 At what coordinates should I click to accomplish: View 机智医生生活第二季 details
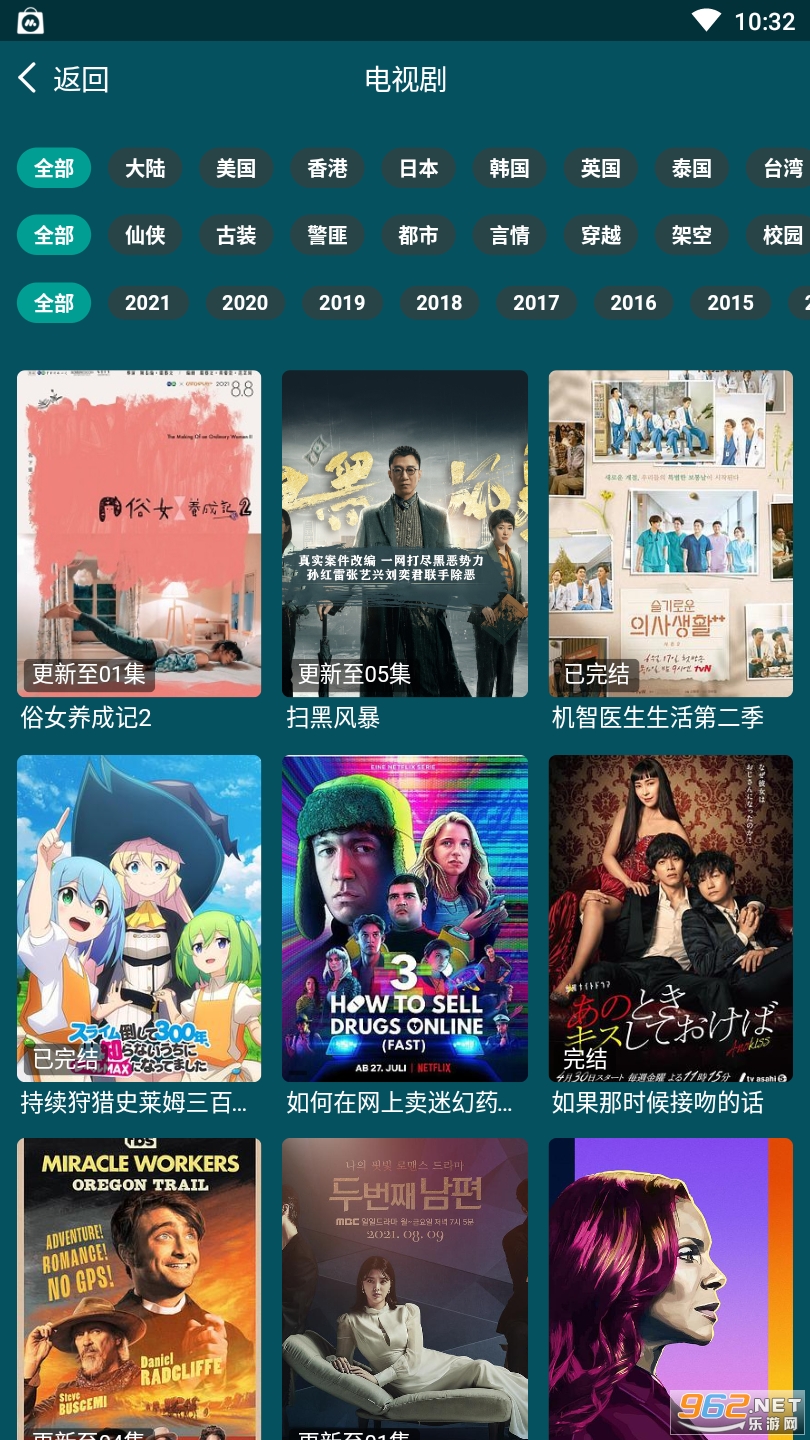tap(671, 534)
